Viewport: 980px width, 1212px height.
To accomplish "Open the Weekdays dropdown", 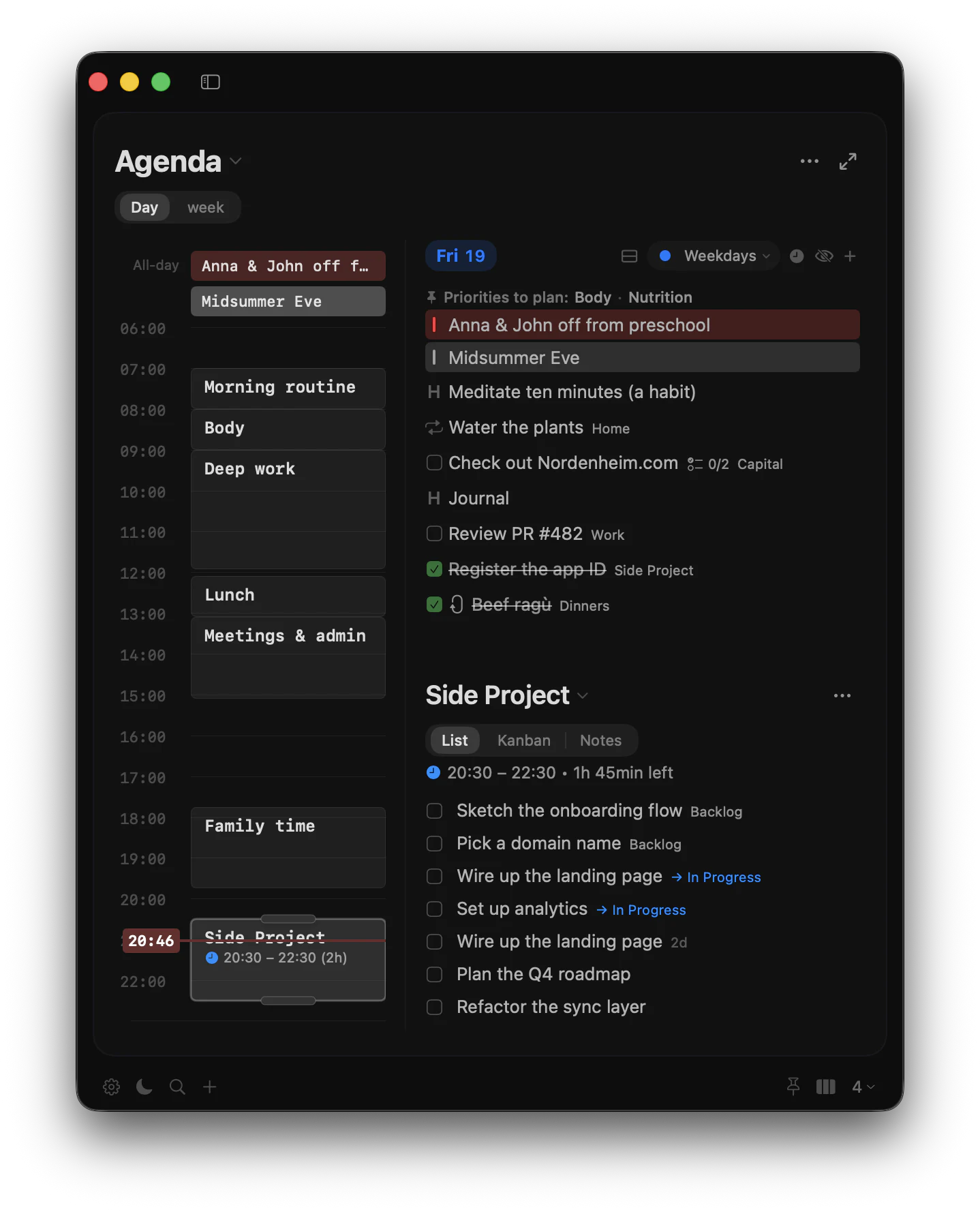I will click(714, 256).
